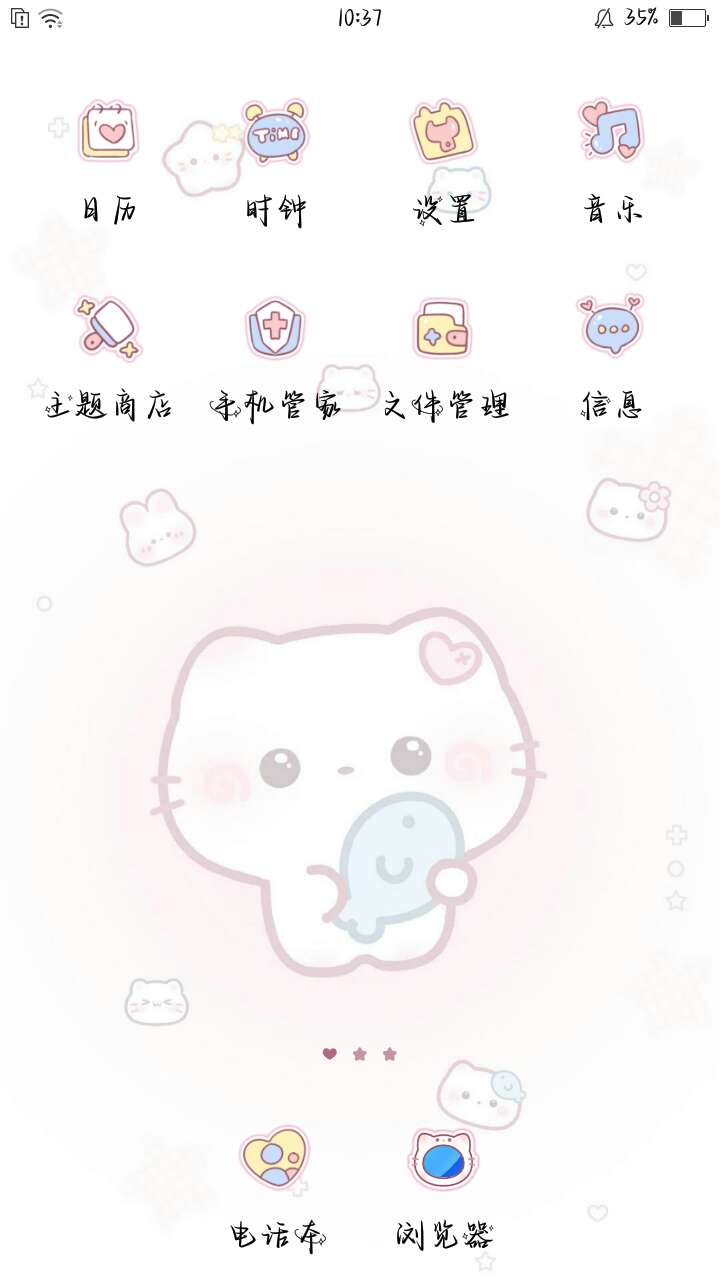Open 文件管理 file manager

pyautogui.click(x=443, y=328)
